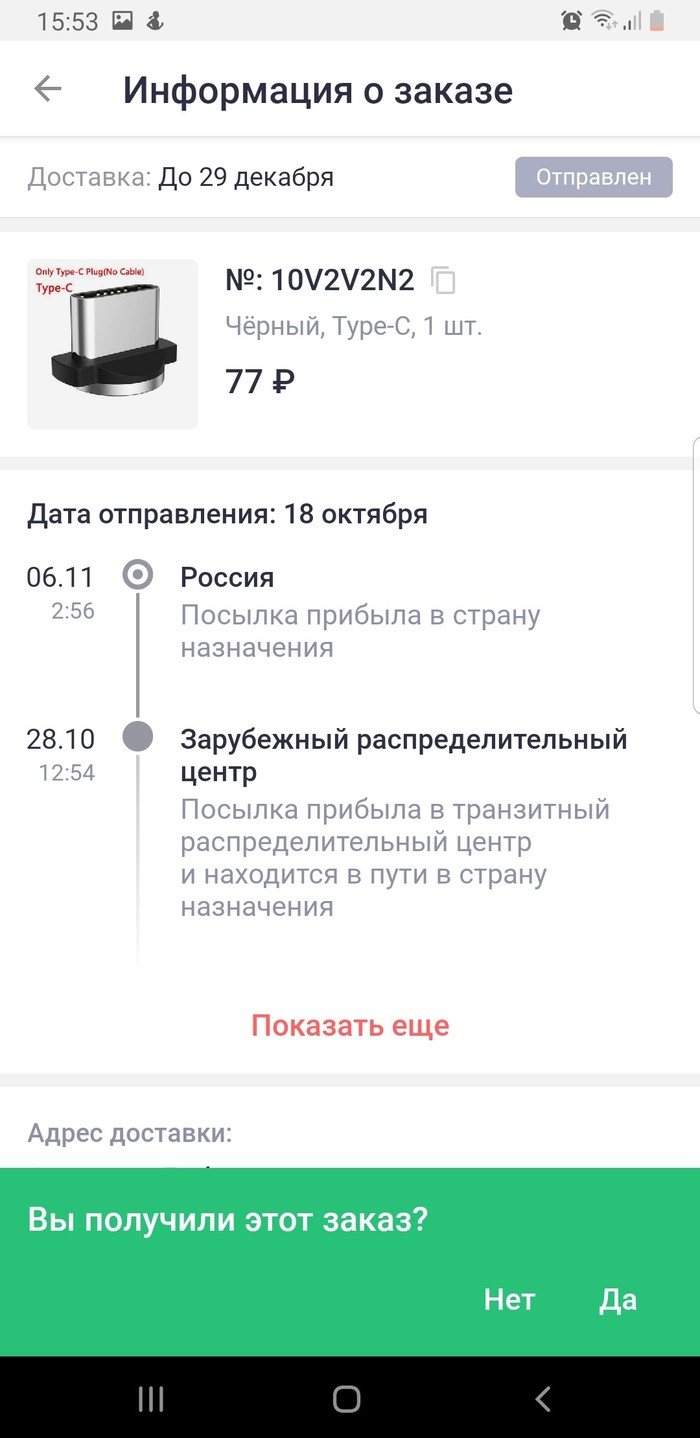Confirm order received with Да
The height and width of the screenshot is (1438, 700).
pyautogui.click(x=617, y=1299)
